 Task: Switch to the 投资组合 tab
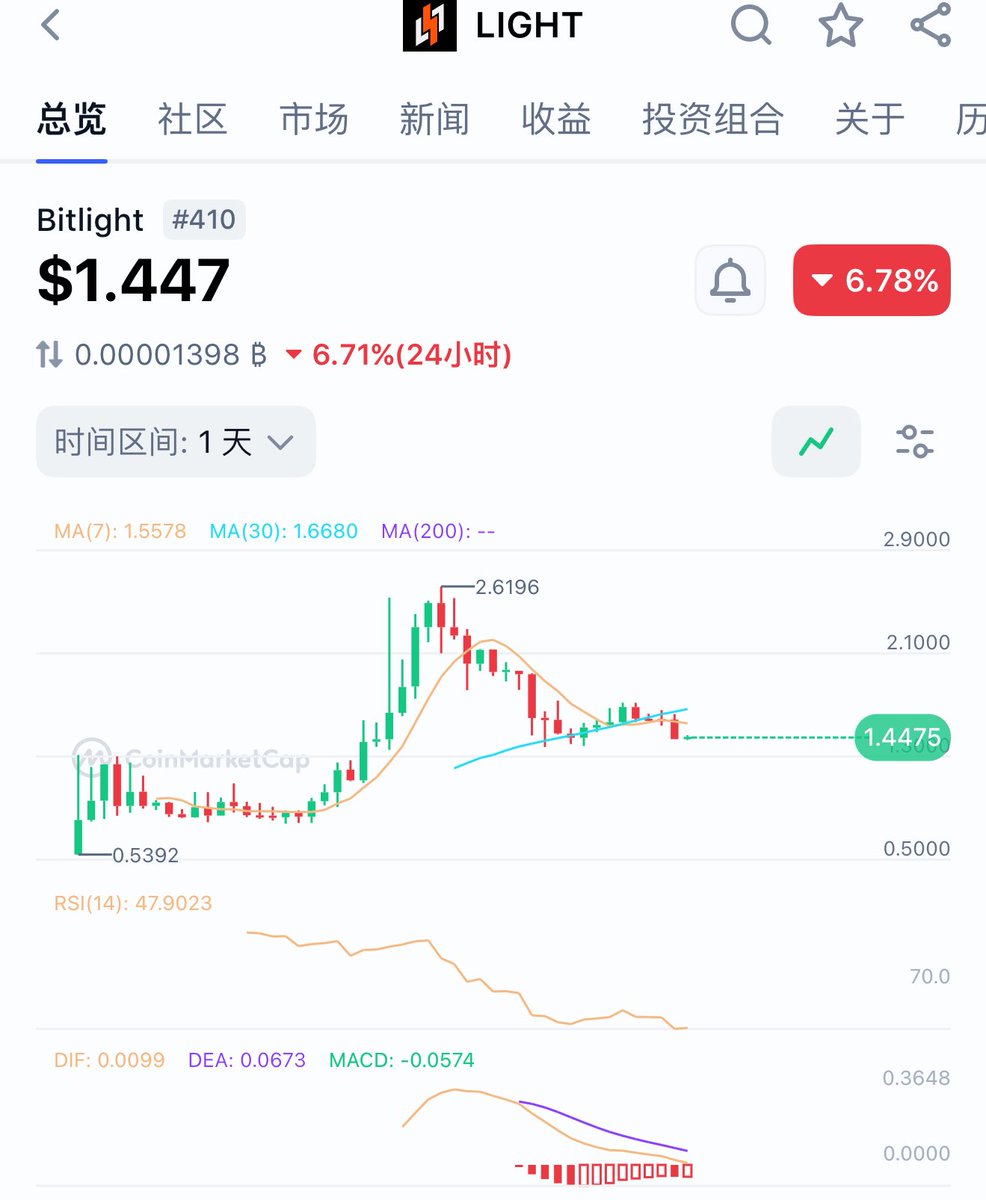712,120
